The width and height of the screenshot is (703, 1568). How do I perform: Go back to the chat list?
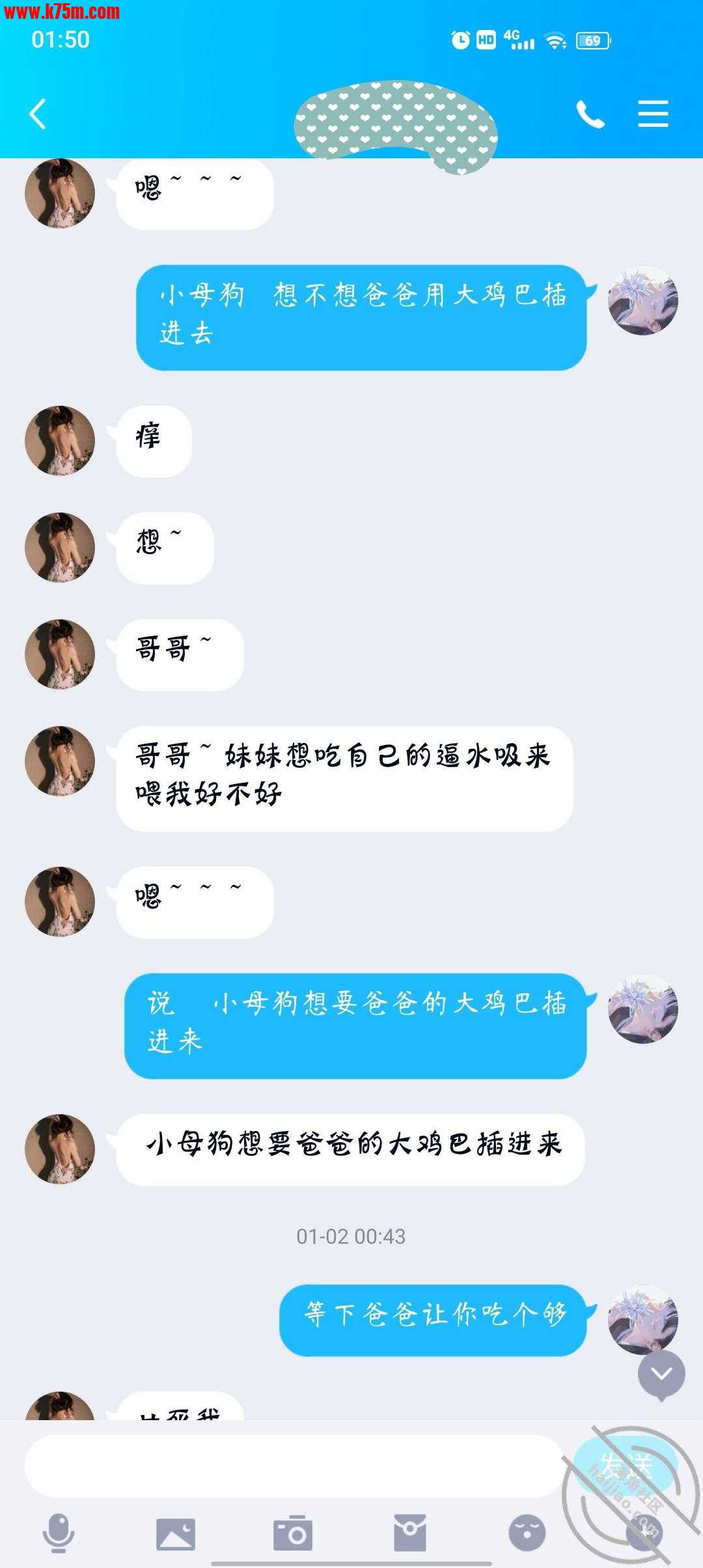[x=38, y=114]
